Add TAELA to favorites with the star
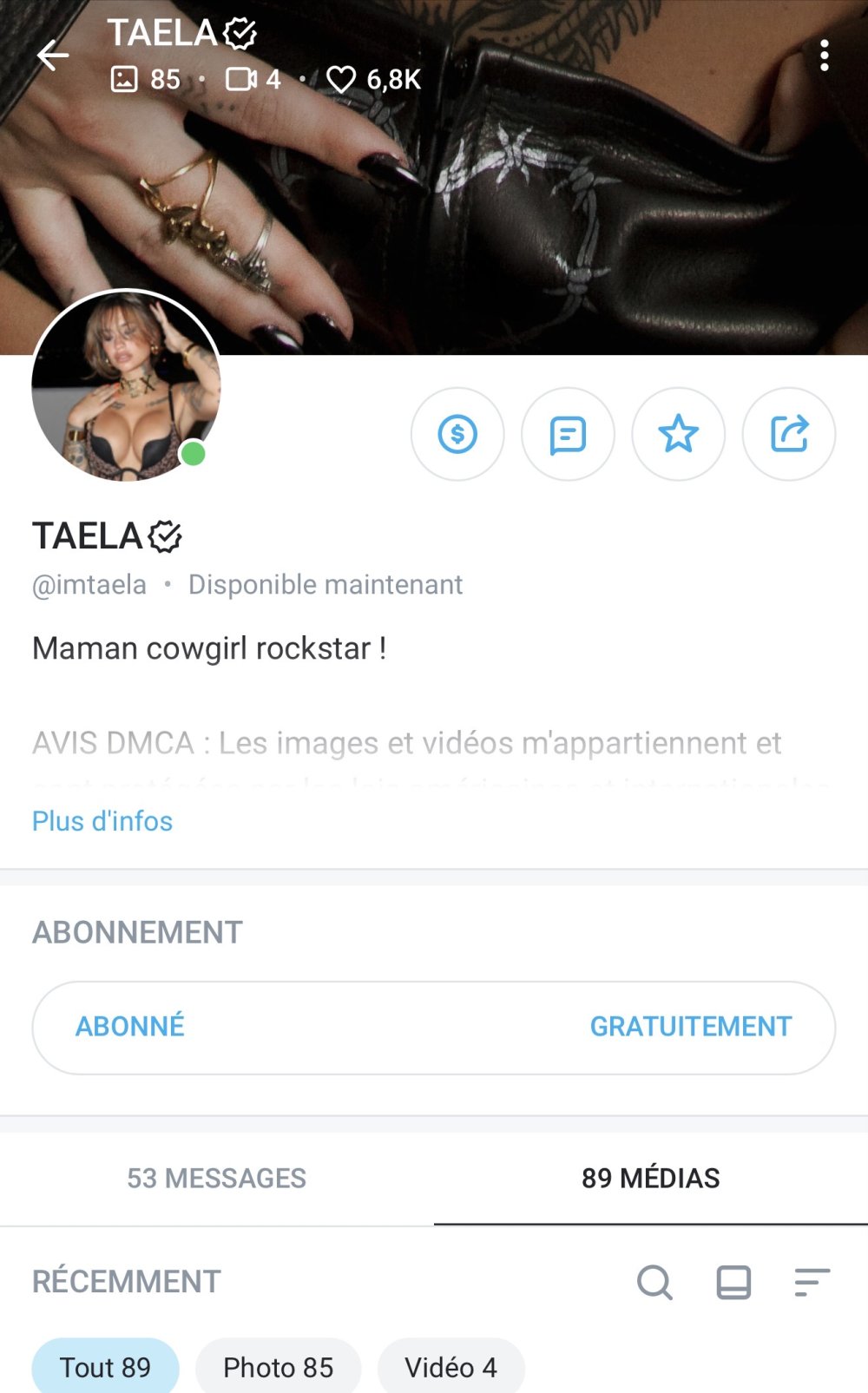This screenshot has height=1393, width=868. tap(678, 434)
